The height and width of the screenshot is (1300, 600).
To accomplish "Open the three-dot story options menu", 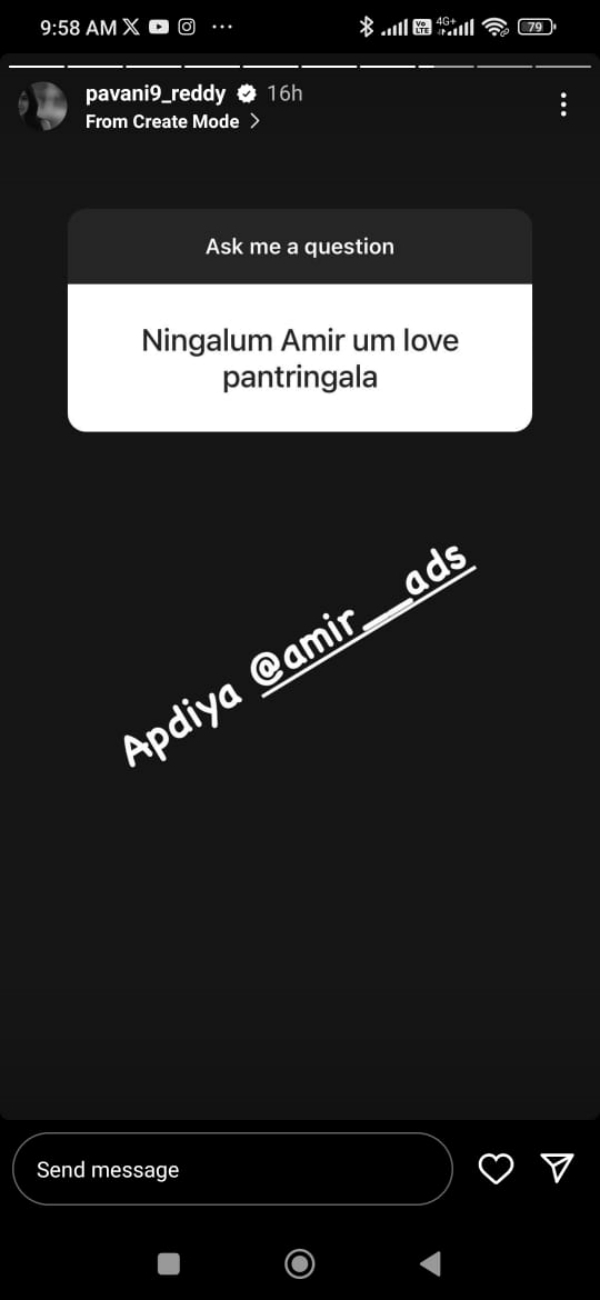I will click(564, 104).
